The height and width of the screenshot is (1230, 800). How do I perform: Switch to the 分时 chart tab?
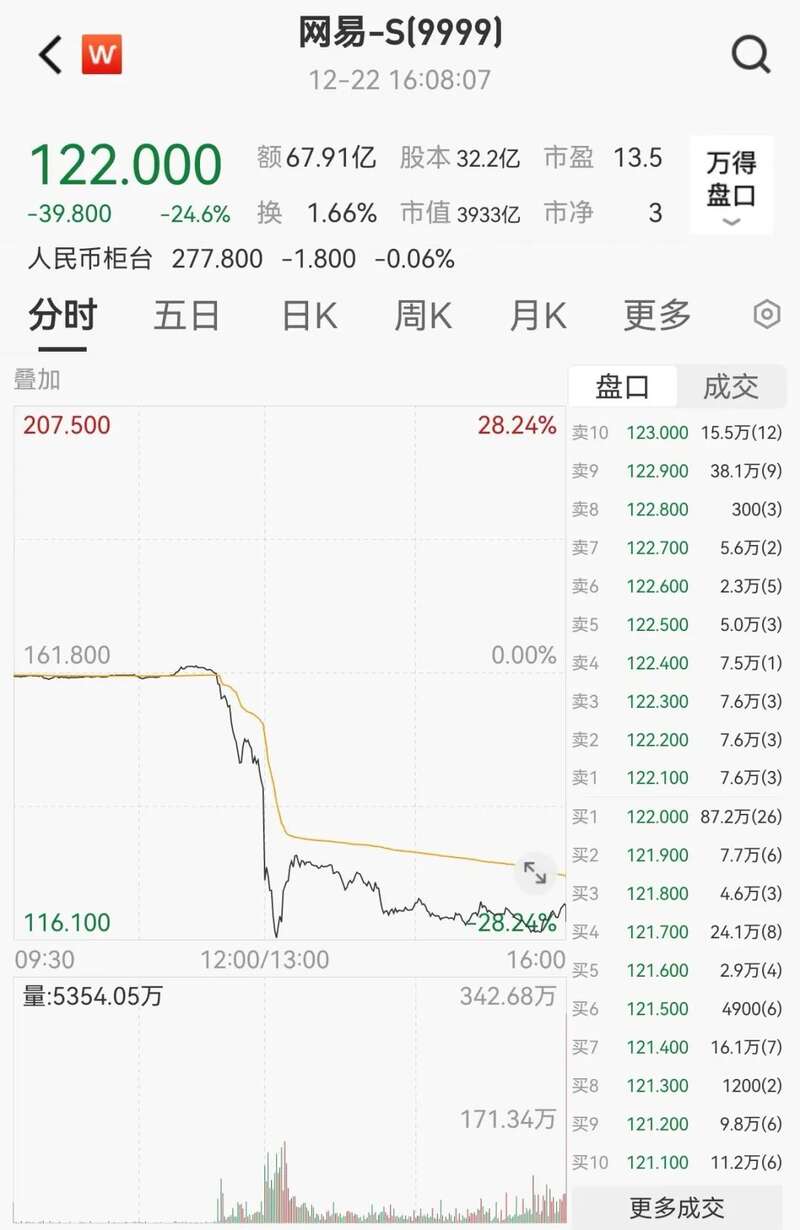click(x=62, y=316)
